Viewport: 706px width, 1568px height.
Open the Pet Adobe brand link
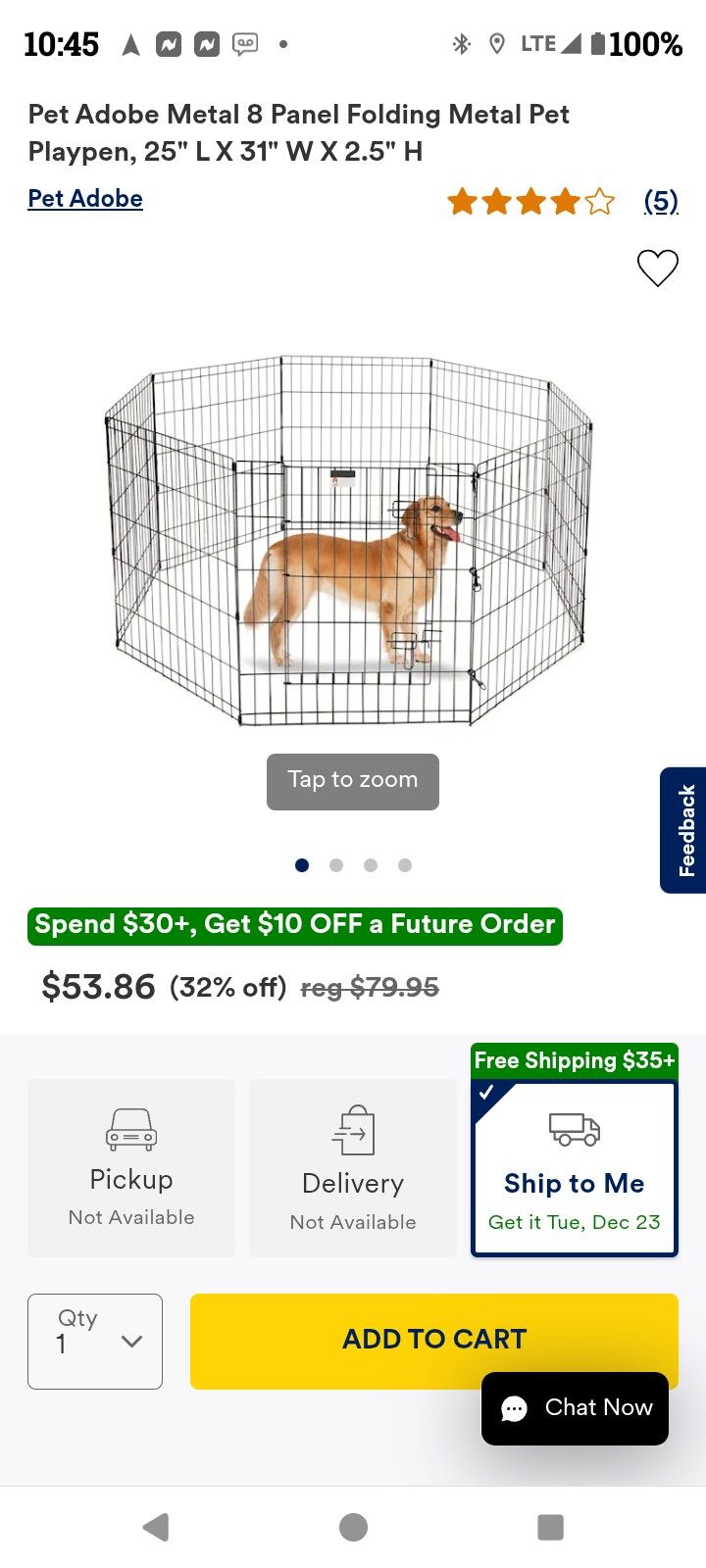85,199
